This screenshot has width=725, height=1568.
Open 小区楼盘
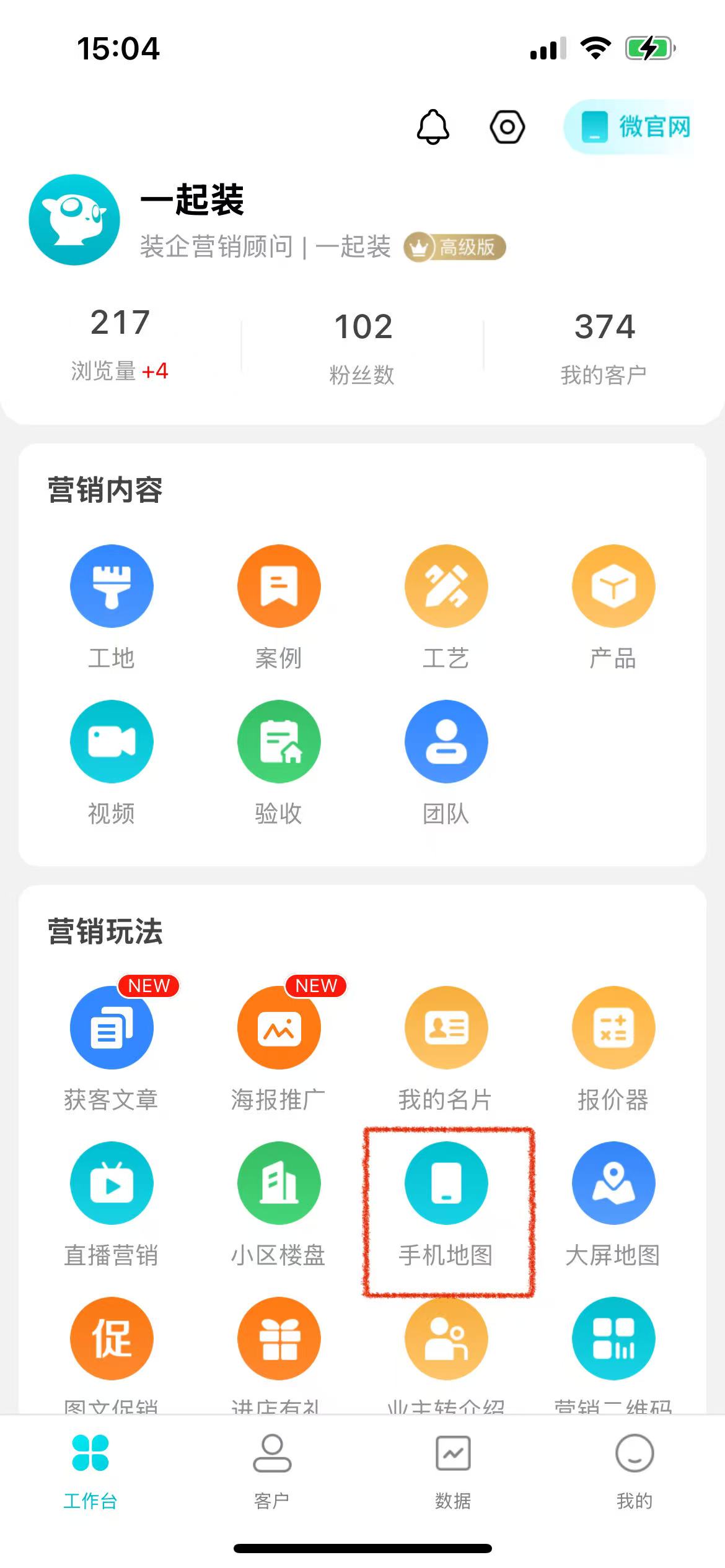click(x=279, y=1183)
